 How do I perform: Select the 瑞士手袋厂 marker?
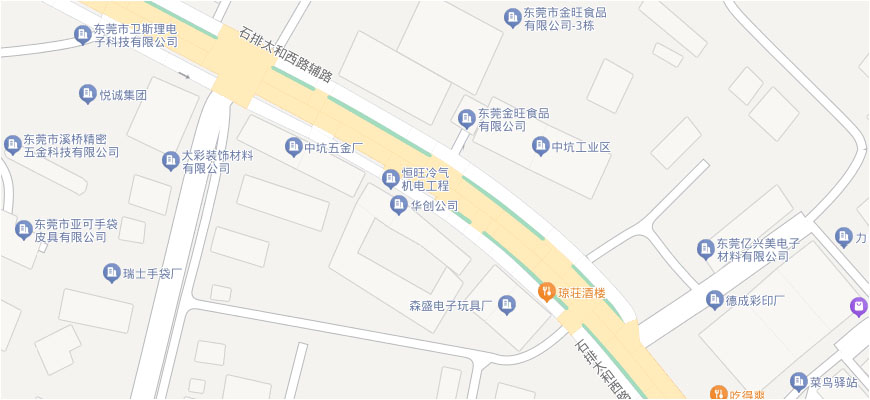coord(111,273)
